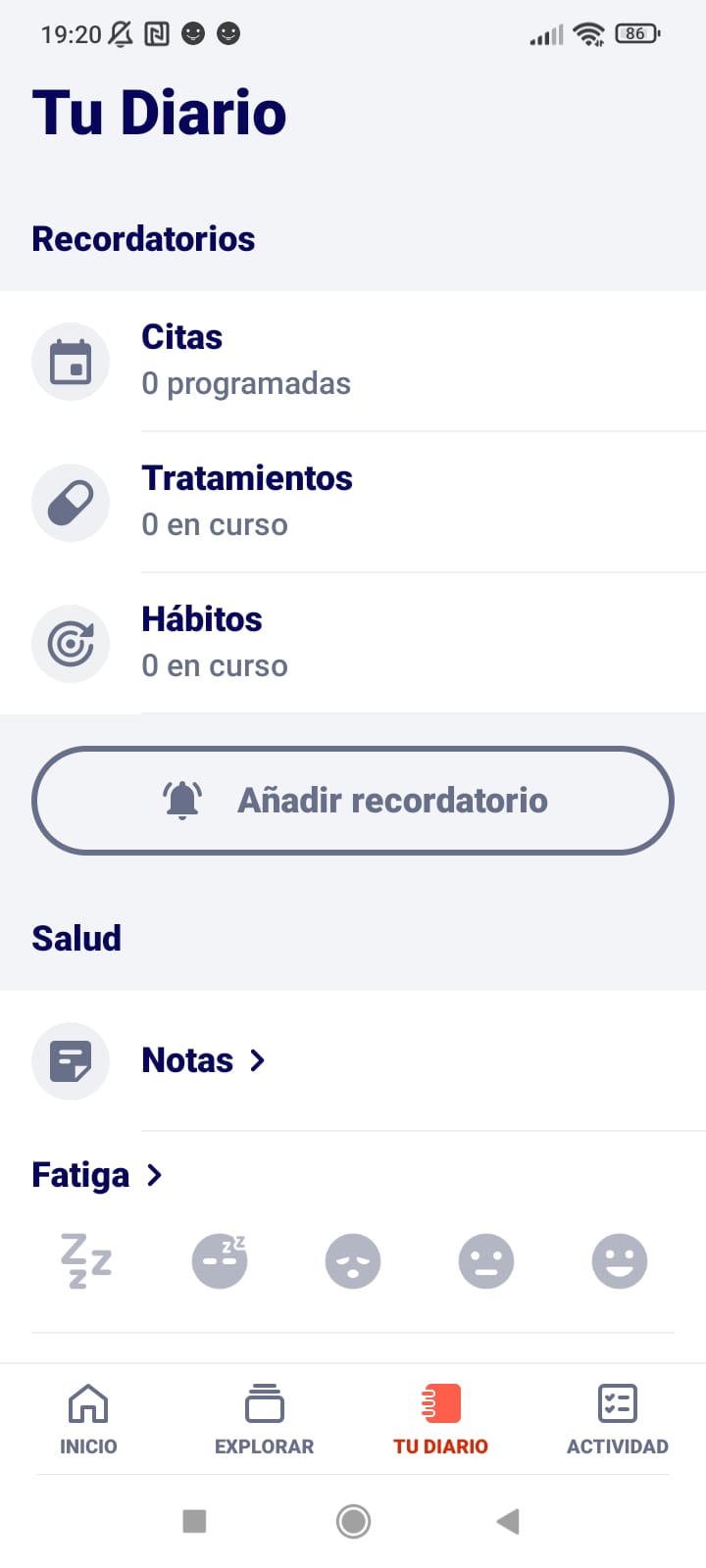
Task: Expand the Notas section chevron
Action: point(257,1059)
